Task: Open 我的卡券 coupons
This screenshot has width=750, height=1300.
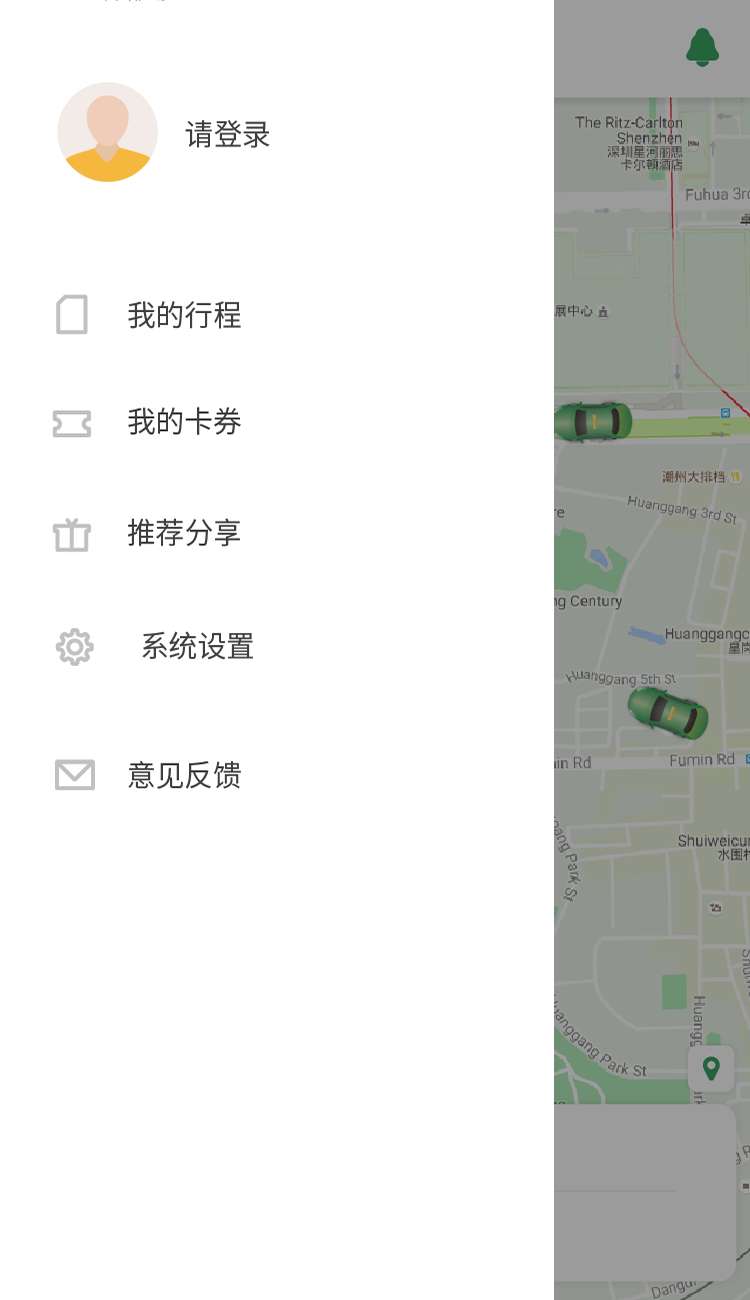Action: [x=184, y=422]
